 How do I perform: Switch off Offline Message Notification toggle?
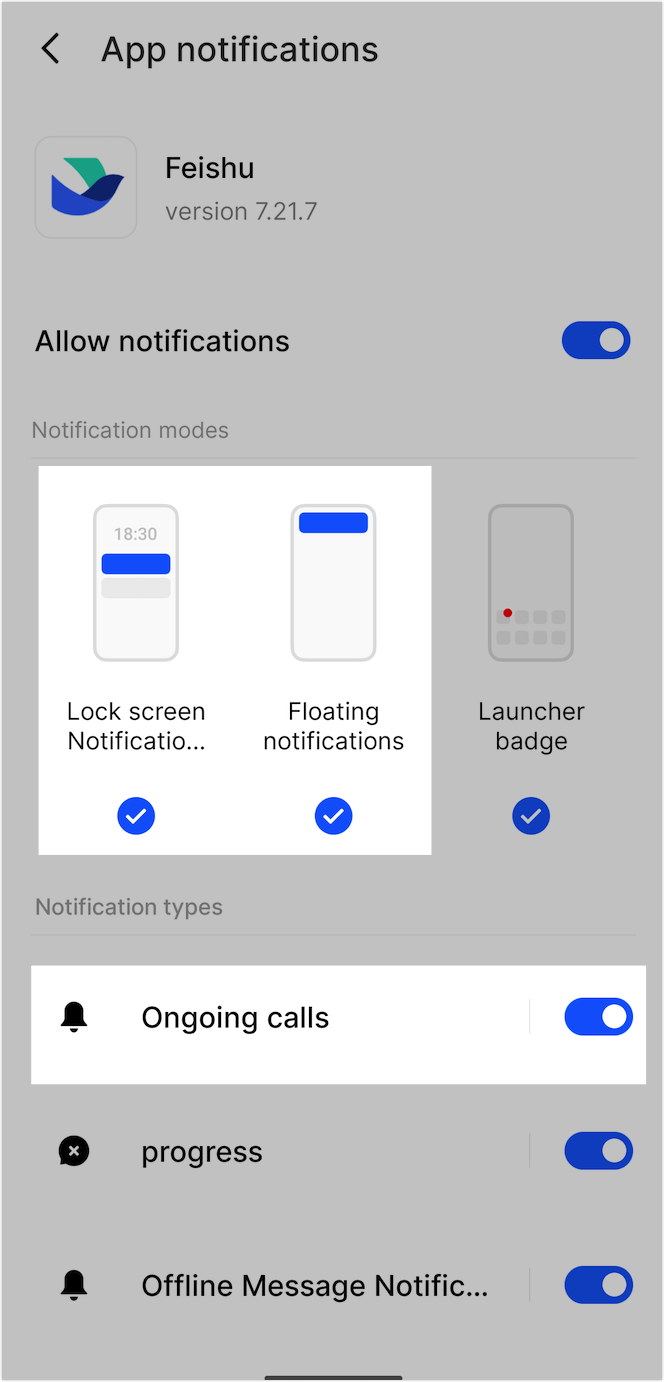click(x=598, y=1285)
